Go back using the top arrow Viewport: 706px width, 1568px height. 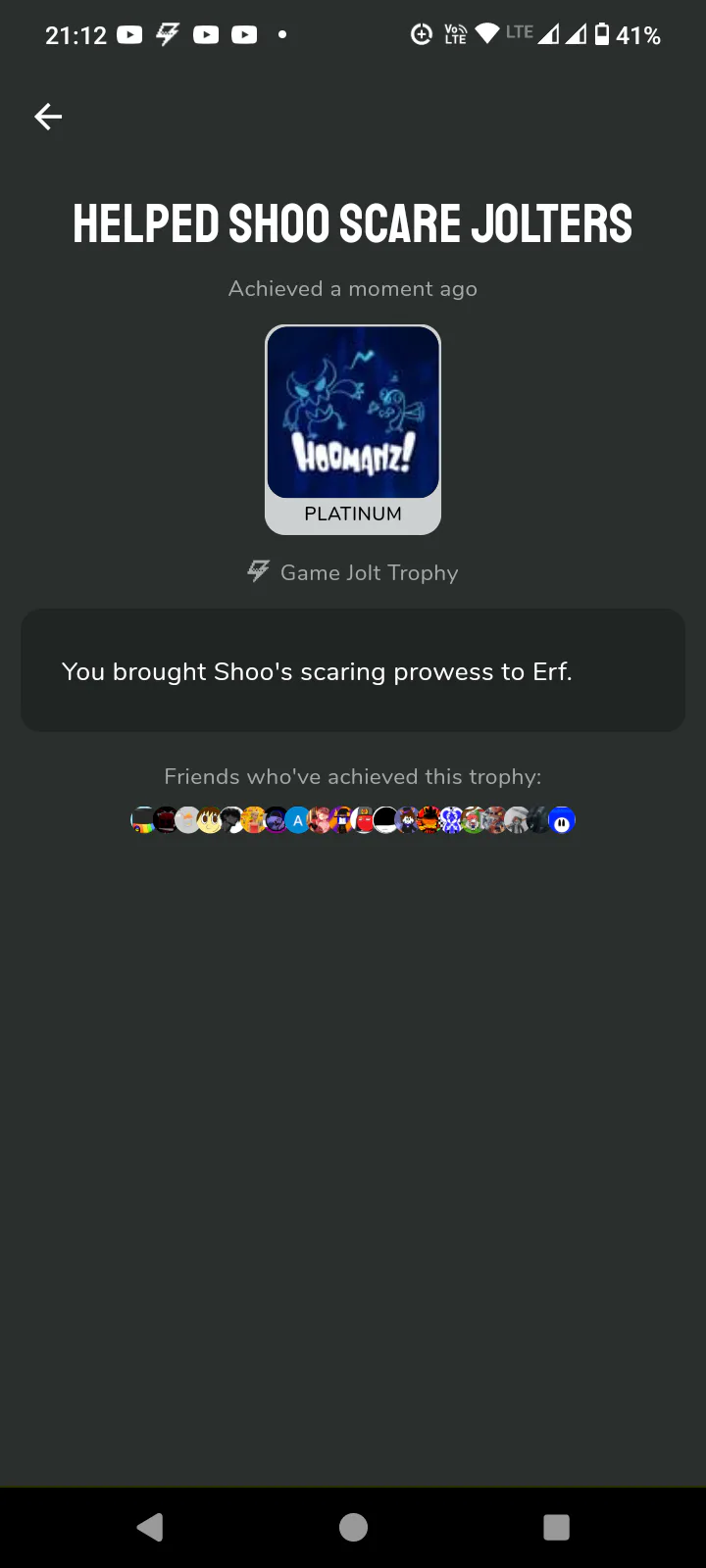(48, 118)
